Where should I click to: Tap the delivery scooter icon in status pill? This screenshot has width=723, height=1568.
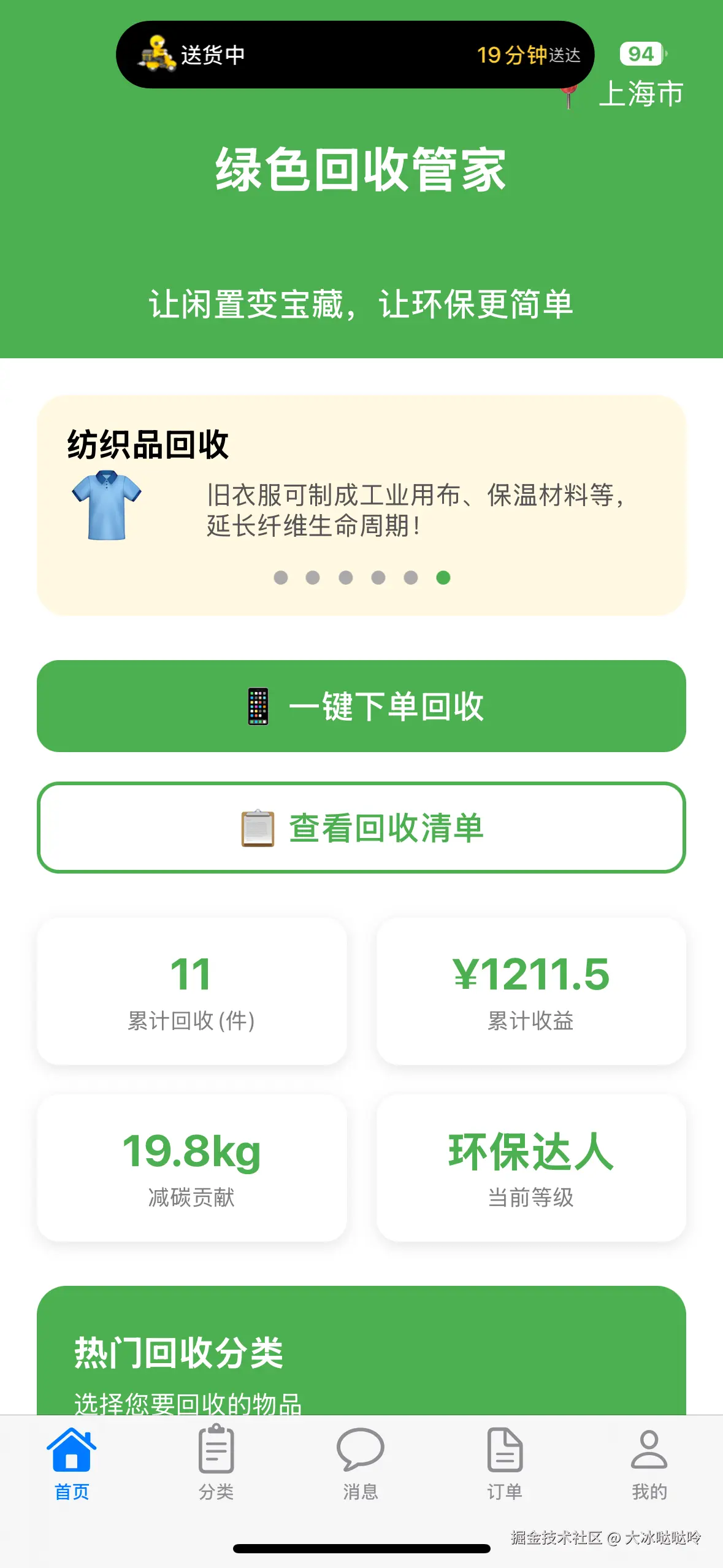point(155,54)
